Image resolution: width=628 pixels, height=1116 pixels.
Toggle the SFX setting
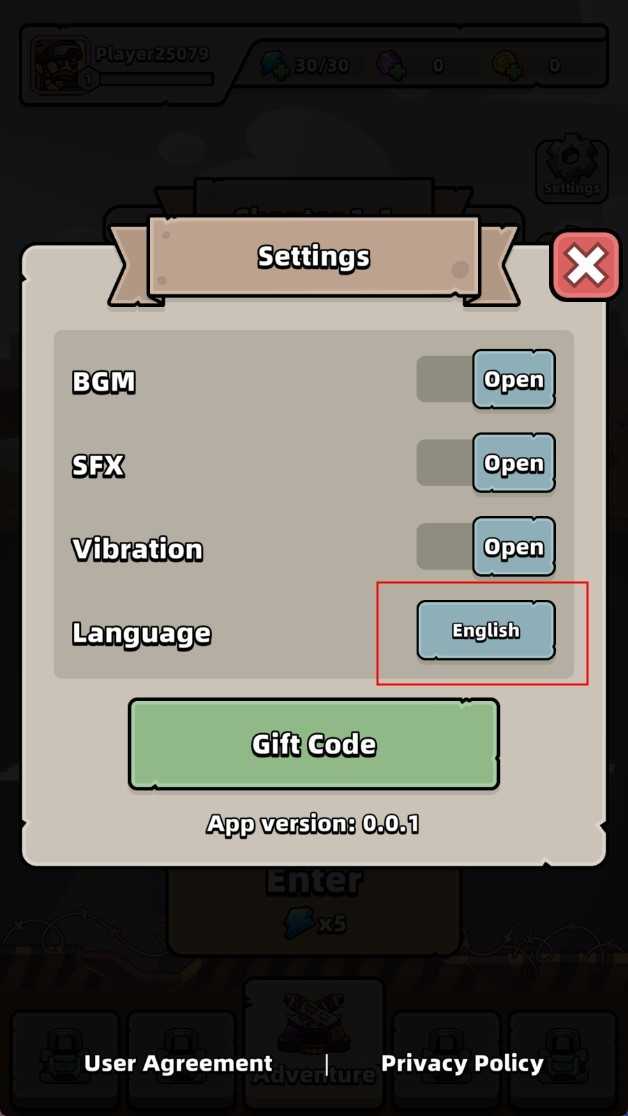pyautogui.click(x=486, y=463)
